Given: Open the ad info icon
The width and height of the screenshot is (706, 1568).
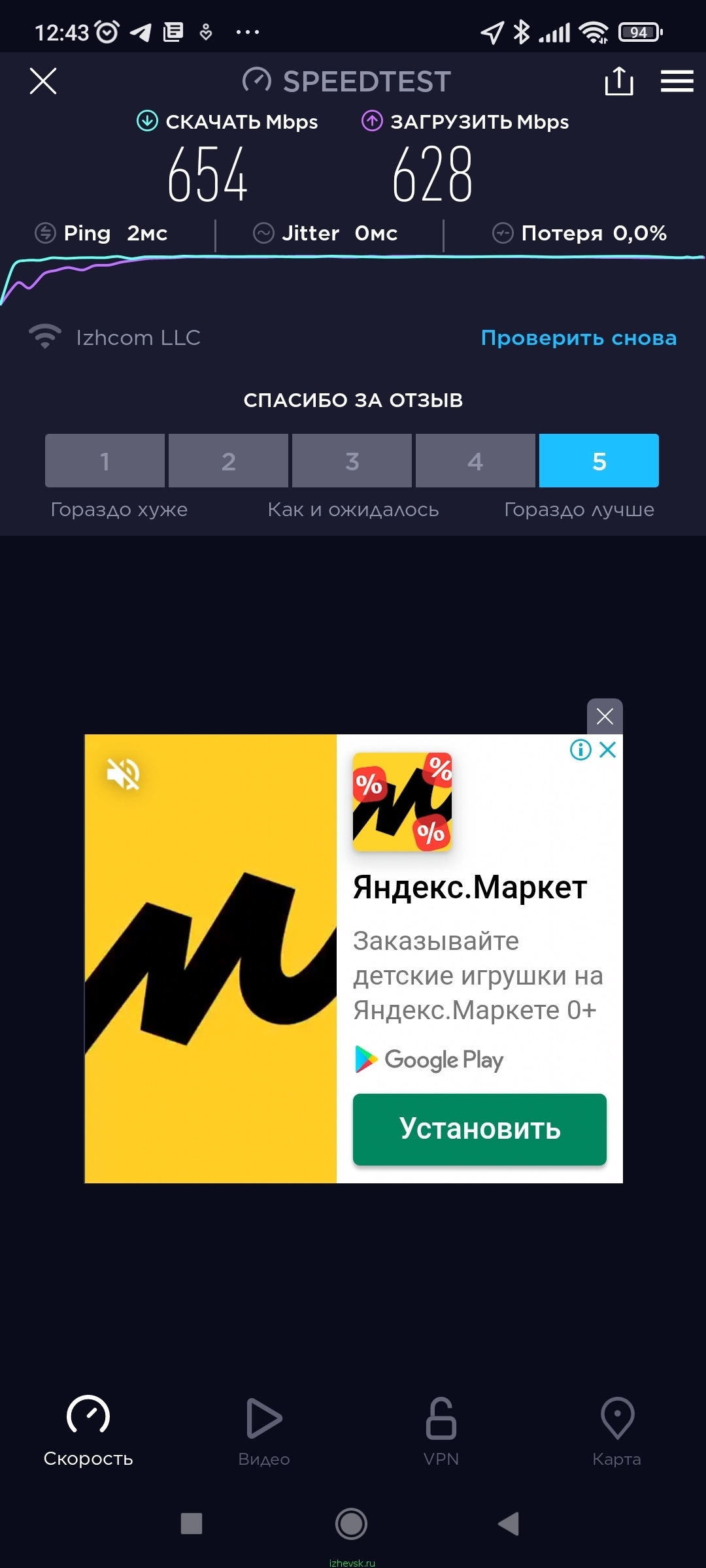Looking at the screenshot, I should (580, 749).
